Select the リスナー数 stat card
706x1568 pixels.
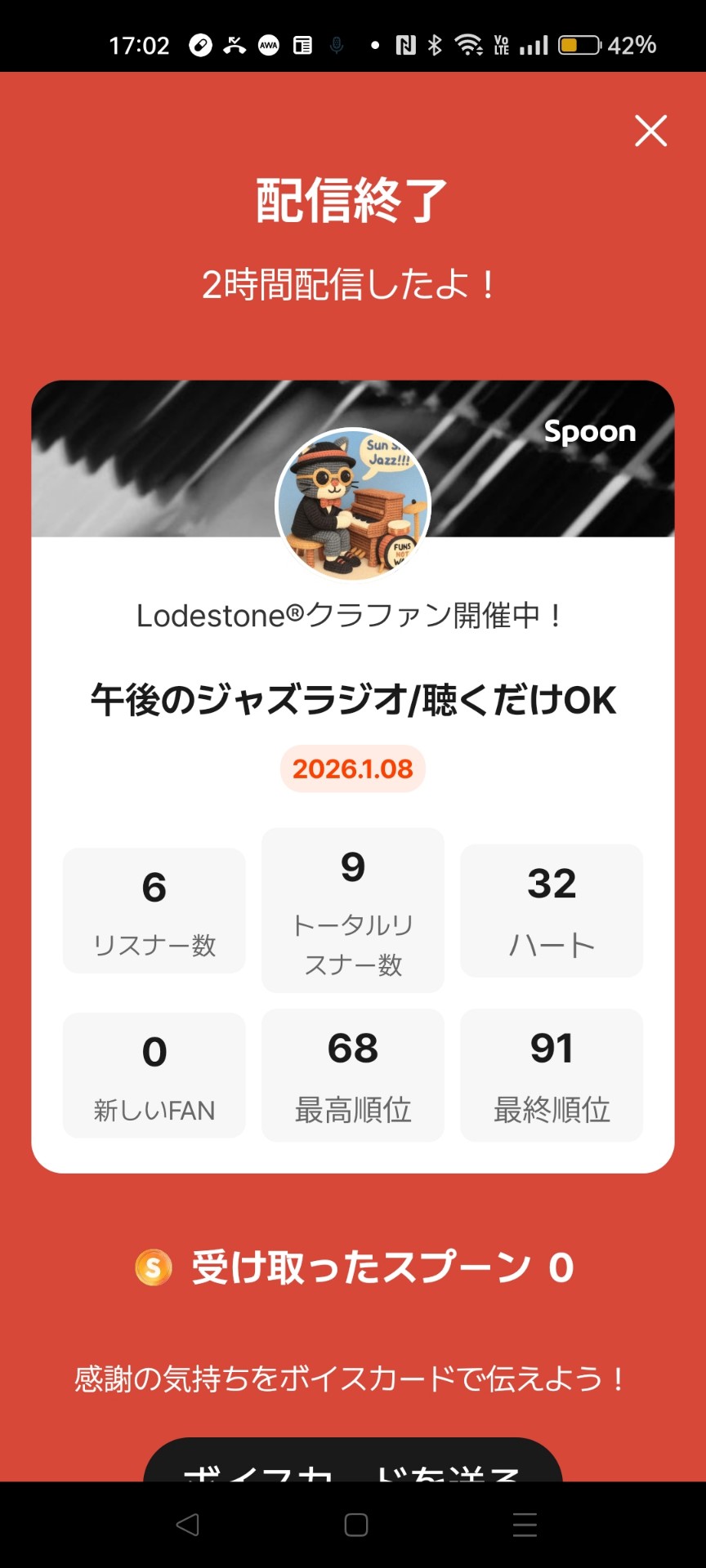(154, 910)
